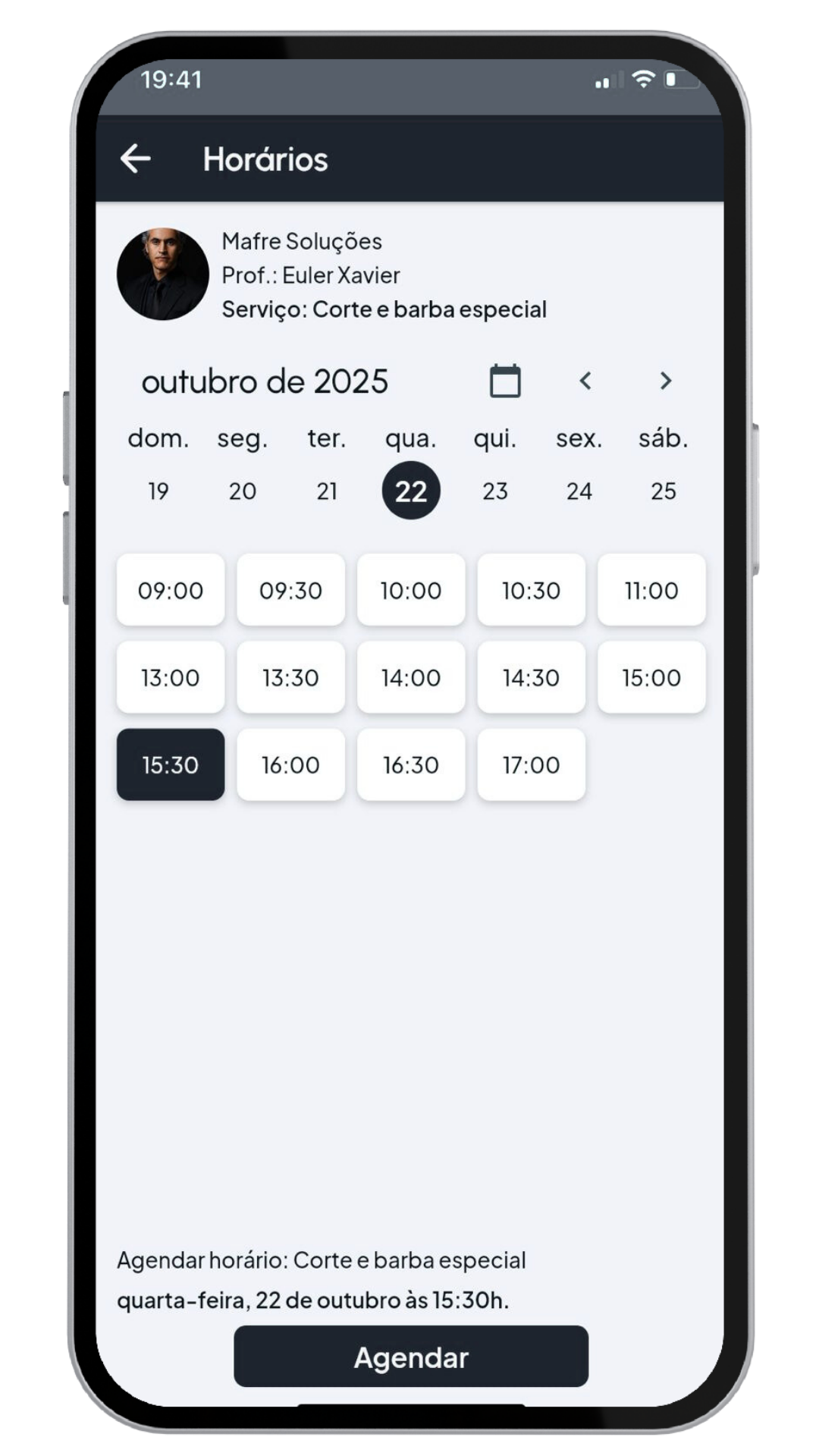This screenshot has height=1456, width=819.
Task: Open the calendar date picker icon
Action: click(x=505, y=381)
